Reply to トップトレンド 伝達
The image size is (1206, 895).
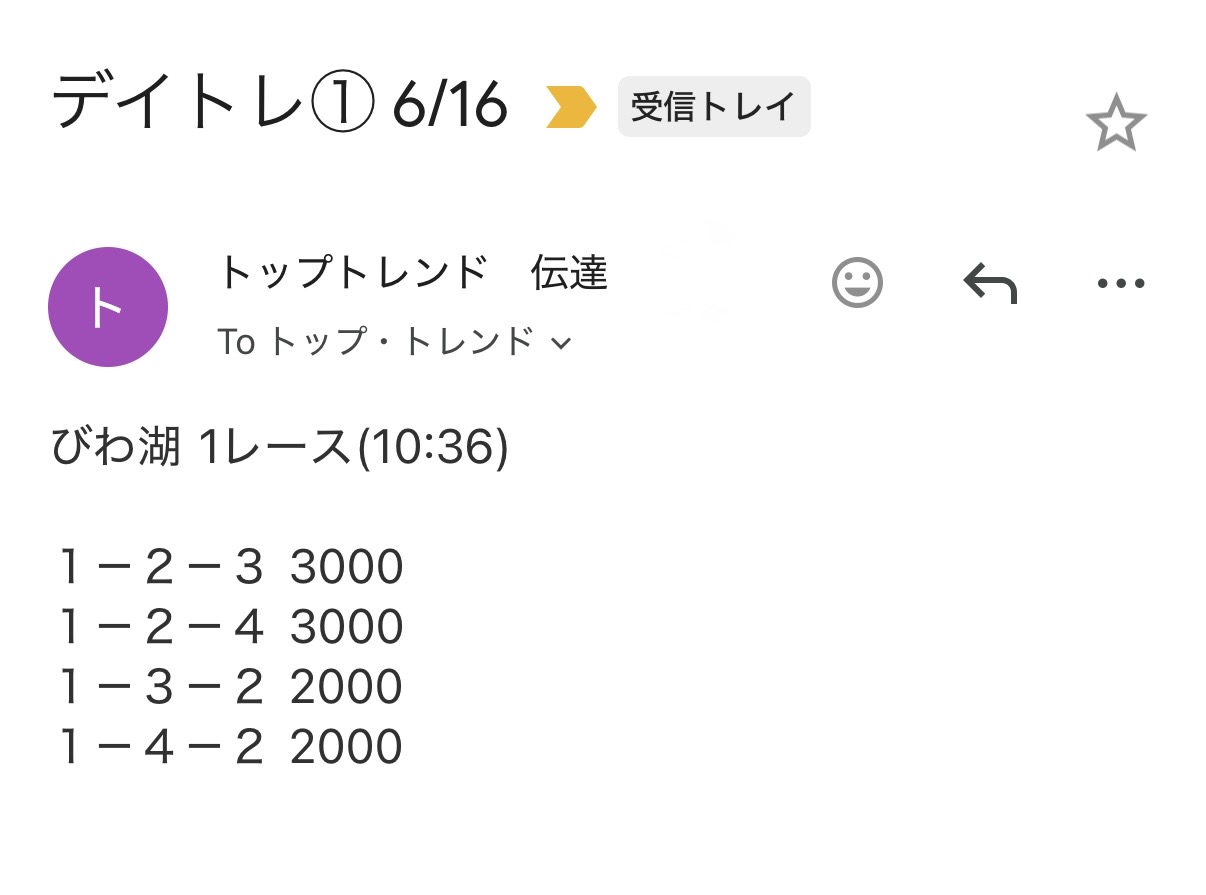989,283
